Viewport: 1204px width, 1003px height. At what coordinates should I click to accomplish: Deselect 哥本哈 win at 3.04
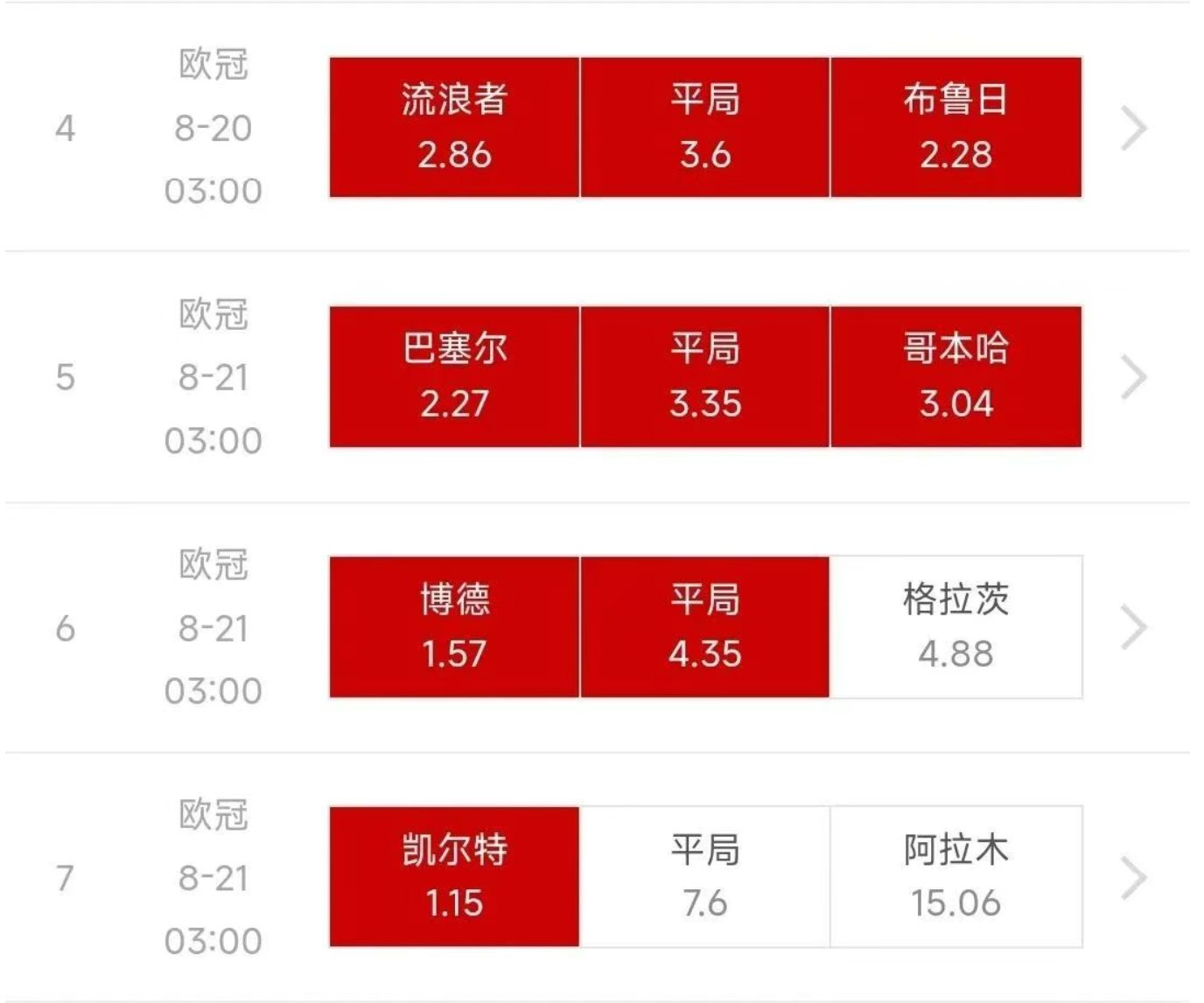(955, 377)
